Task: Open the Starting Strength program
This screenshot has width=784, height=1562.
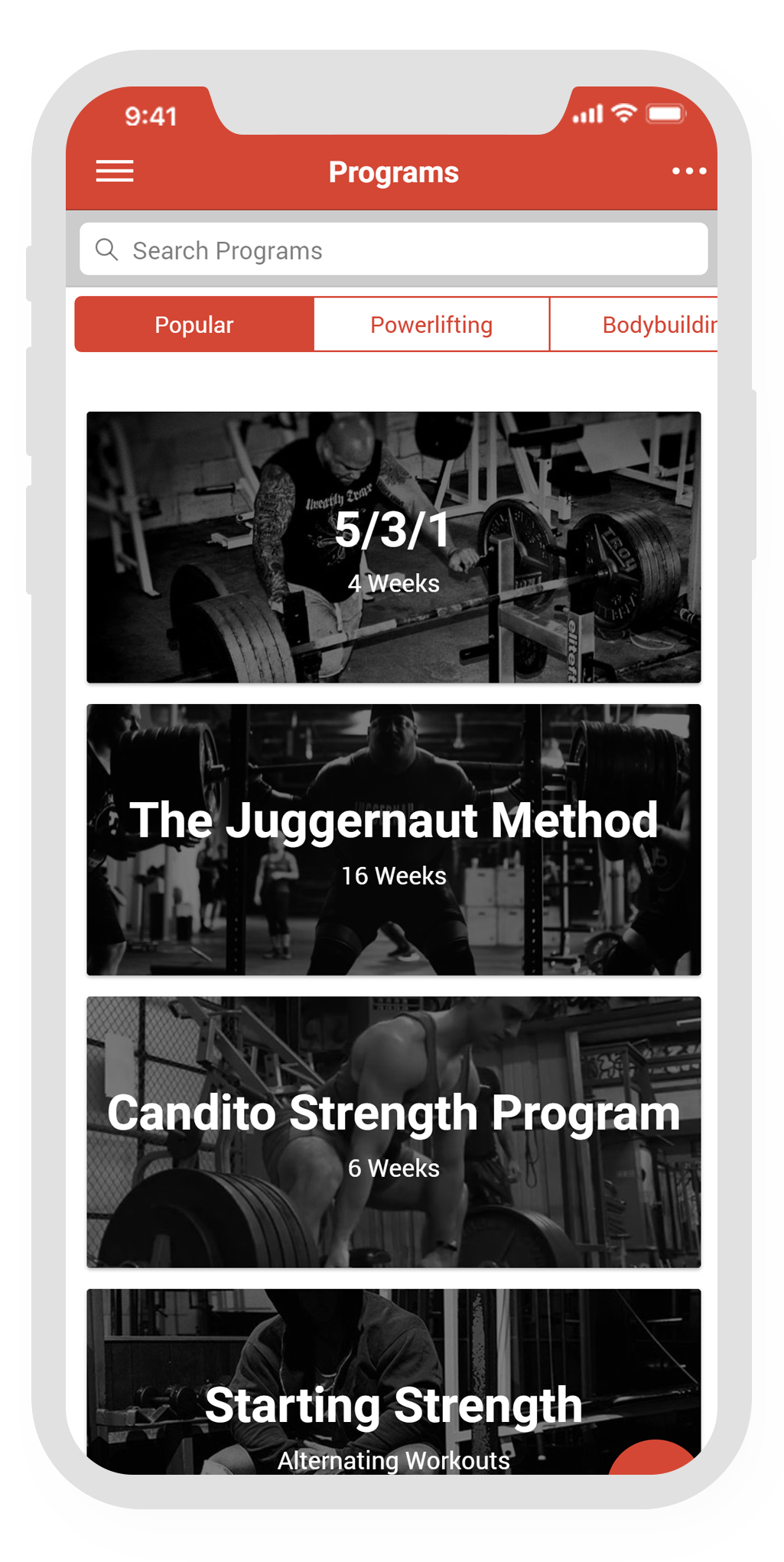Action: (393, 1381)
